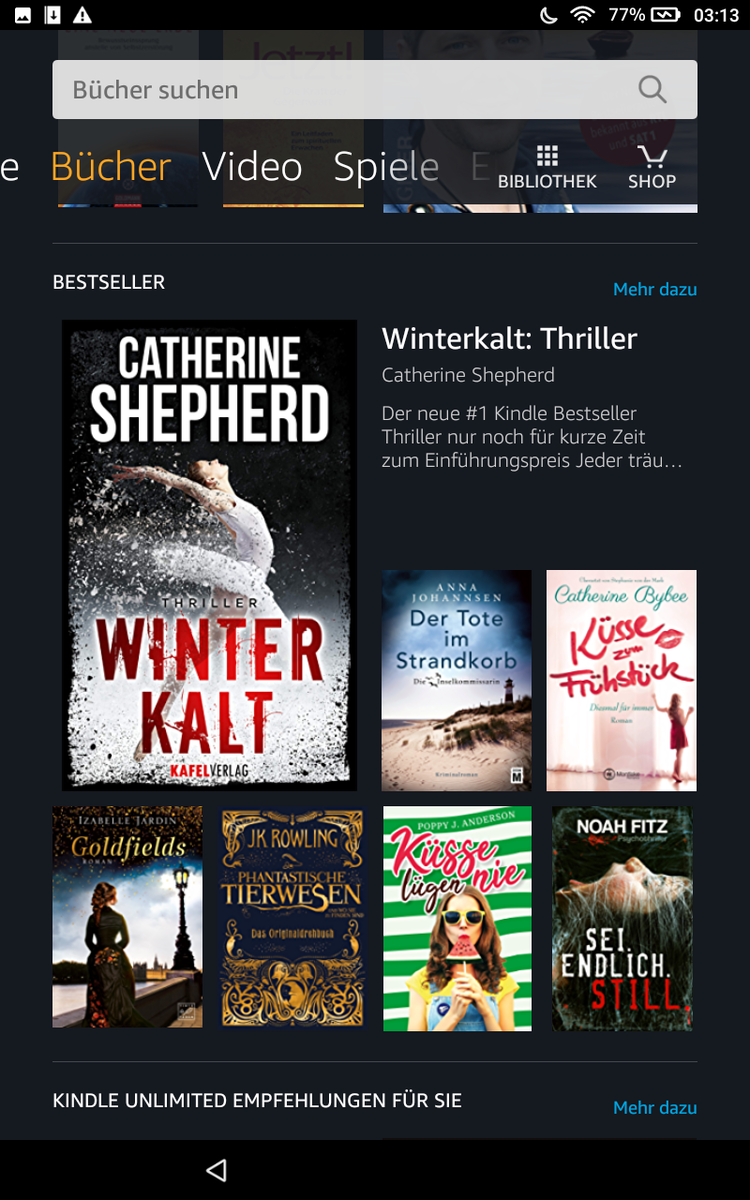Open Küsse lügen nie book

coord(457,917)
